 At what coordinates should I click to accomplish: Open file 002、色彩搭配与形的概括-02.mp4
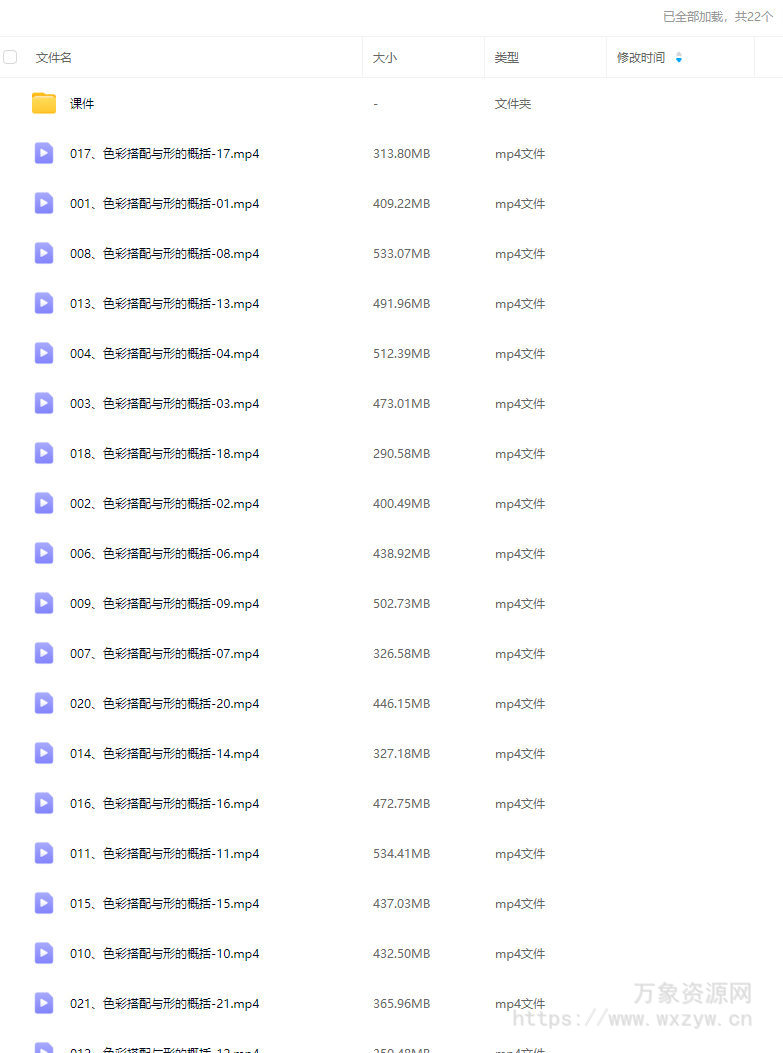point(164,504)
